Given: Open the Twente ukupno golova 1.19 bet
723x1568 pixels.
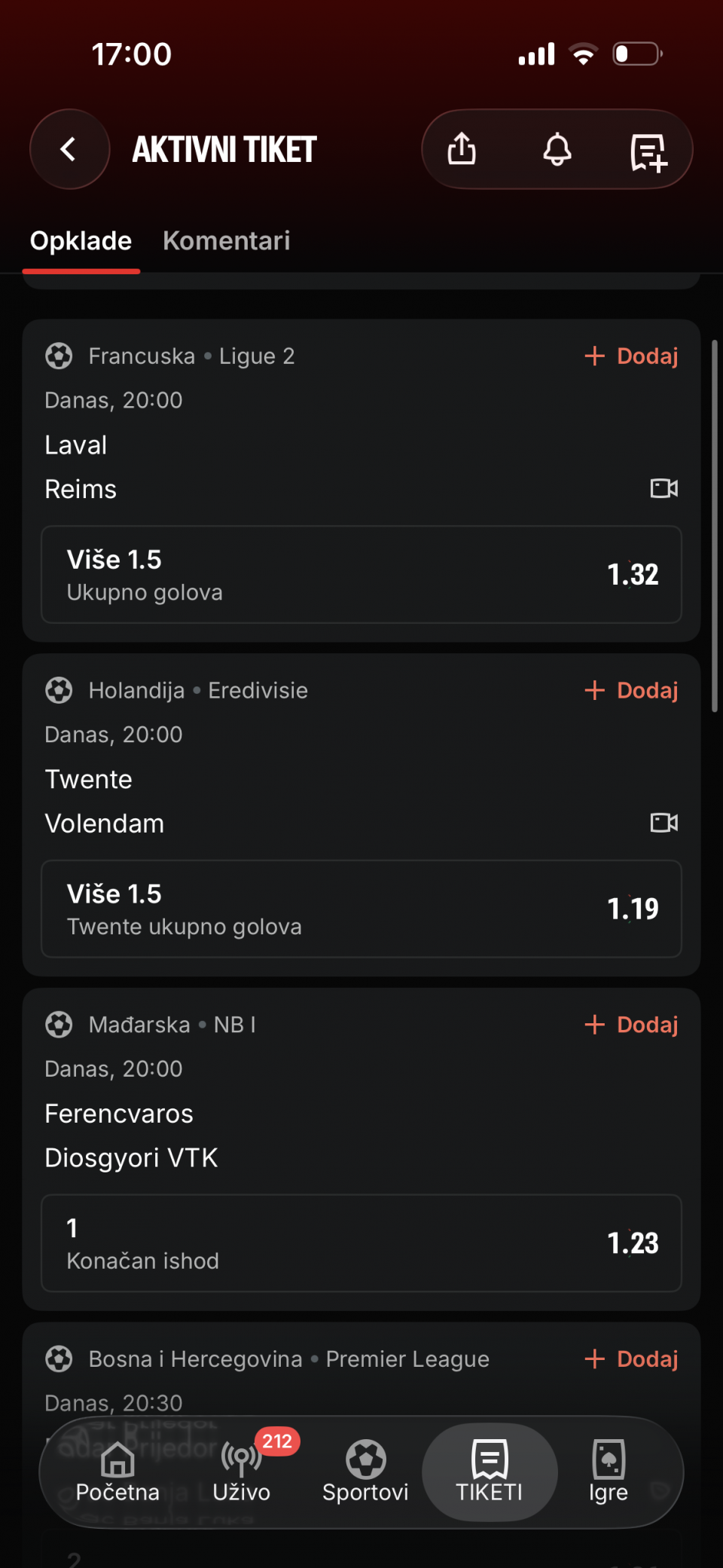Looking at the screenshot, I should pyautogui.click(x=361, y=909).
